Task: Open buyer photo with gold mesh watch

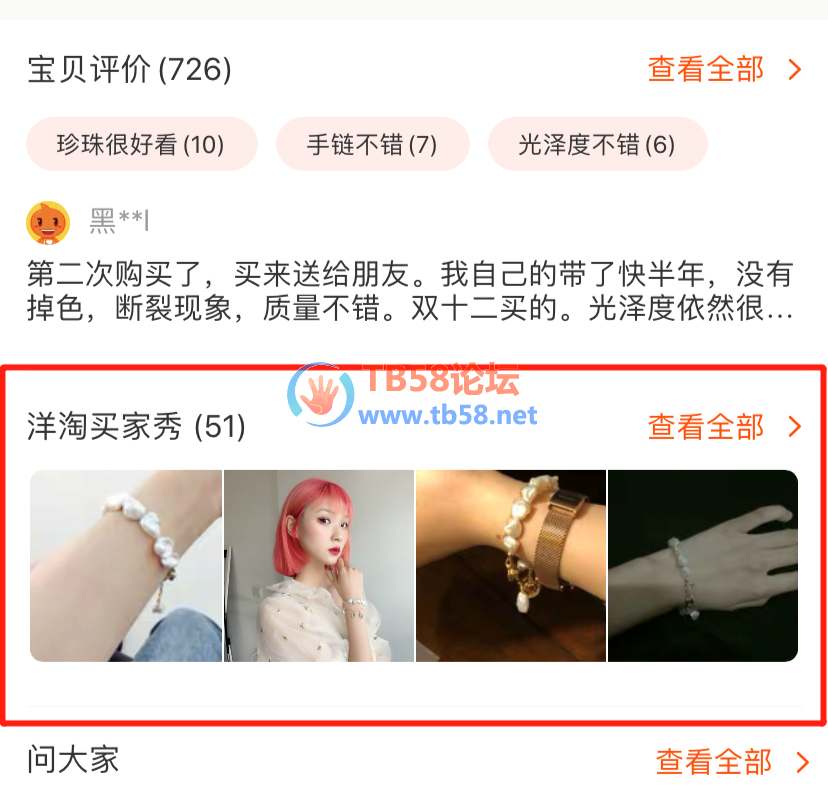Action: [x=511, y=566]
